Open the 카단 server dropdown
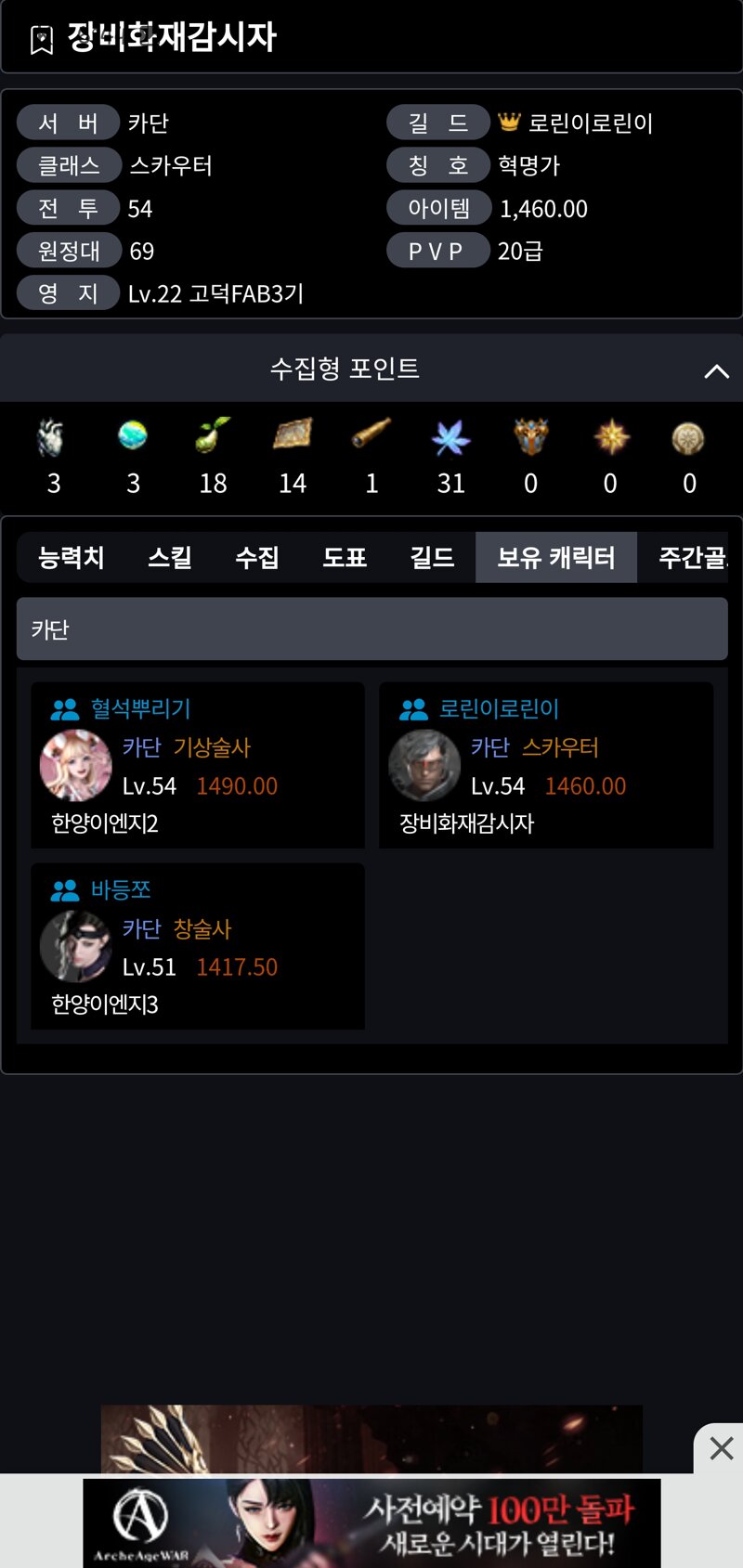 click(371, 628)
